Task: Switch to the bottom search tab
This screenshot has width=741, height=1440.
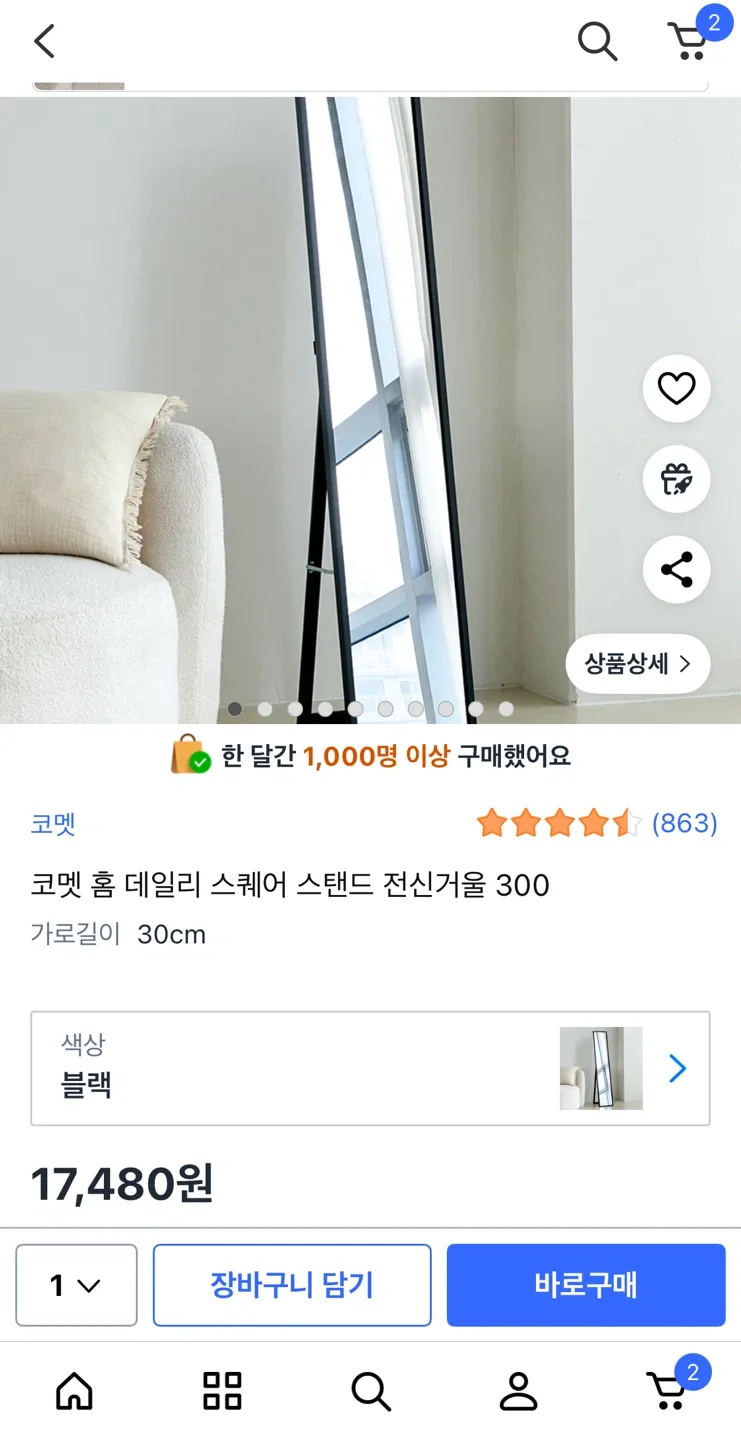Action: [370, 1390]
